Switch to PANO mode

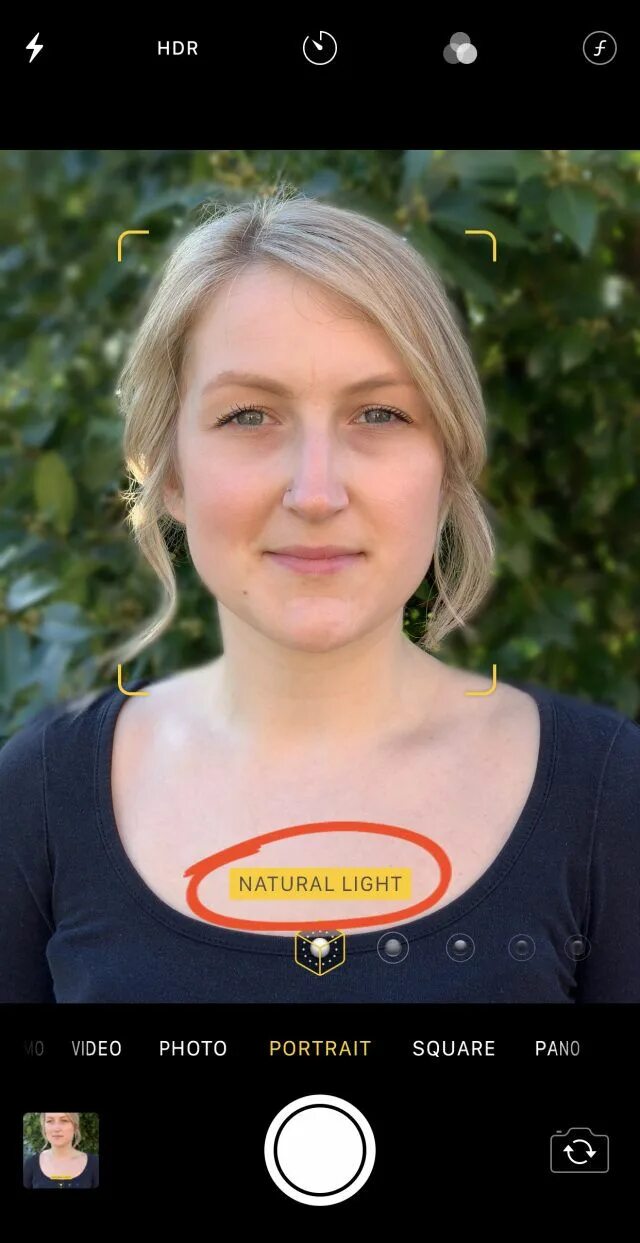[557, 1048]
